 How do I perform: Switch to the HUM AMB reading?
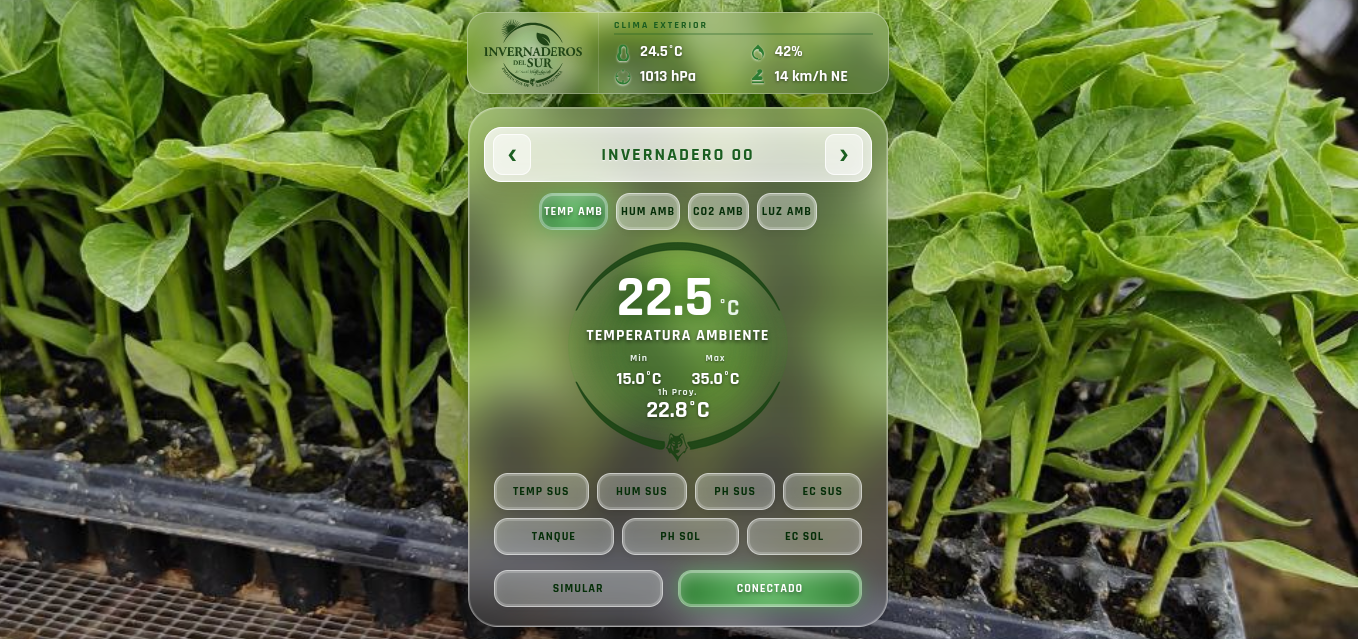tap(647, 211)
